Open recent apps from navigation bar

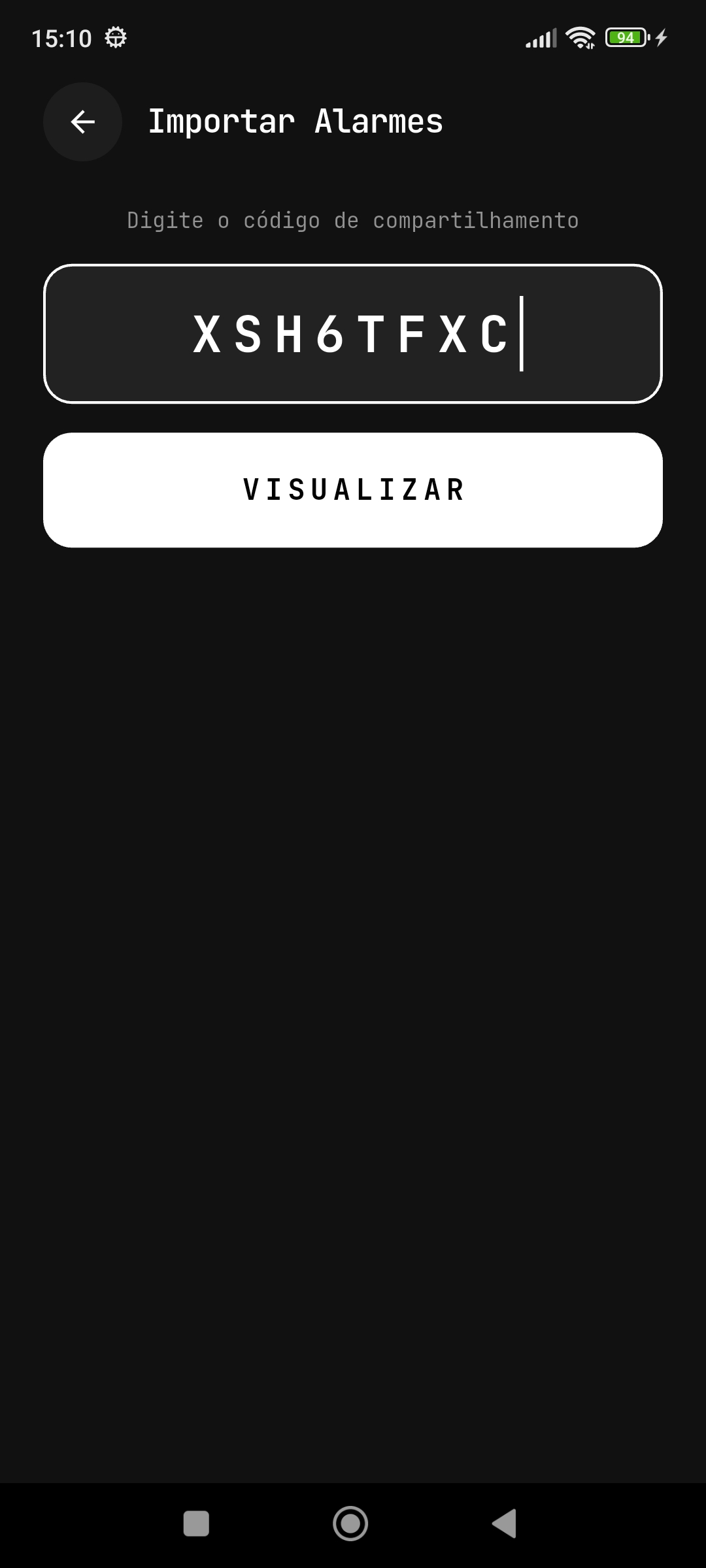[196, 1524]
